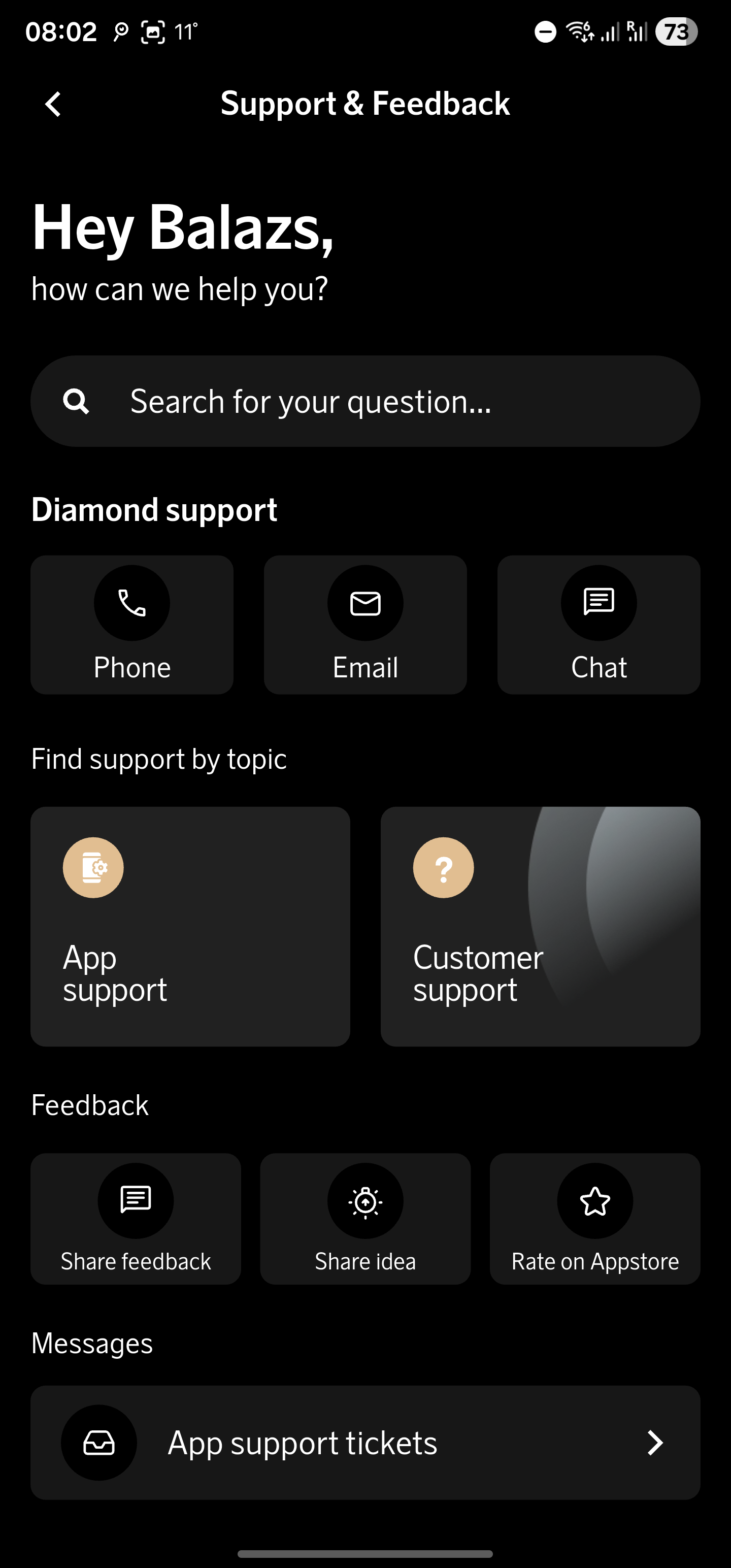
Task: Contact Diamond support by Email
Action: click(x=365, y=625)
